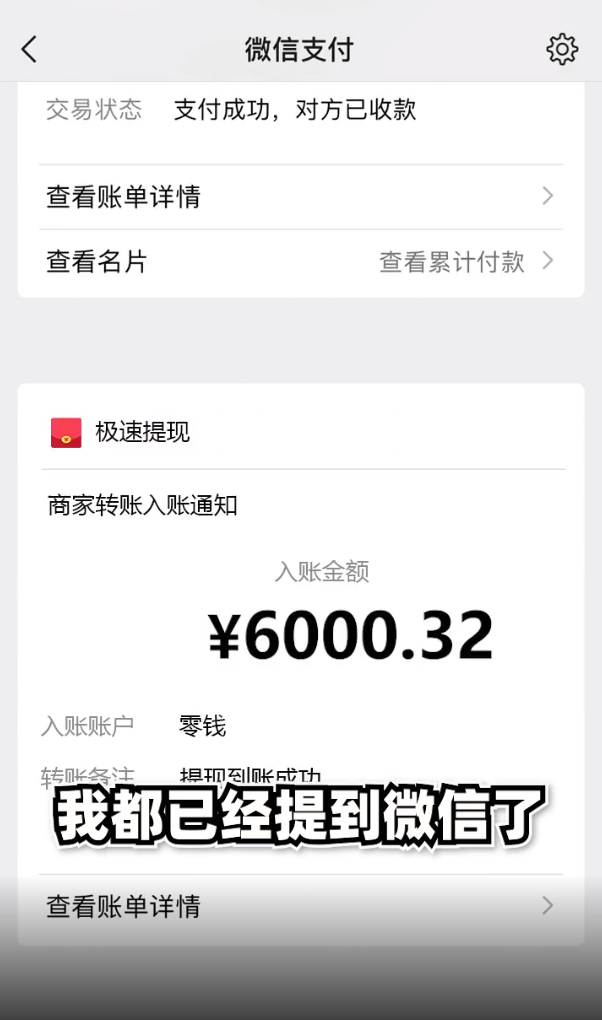
Task: Open 查看账单详情 in the 极速提现 card
Action: click(x=301, y=906)
